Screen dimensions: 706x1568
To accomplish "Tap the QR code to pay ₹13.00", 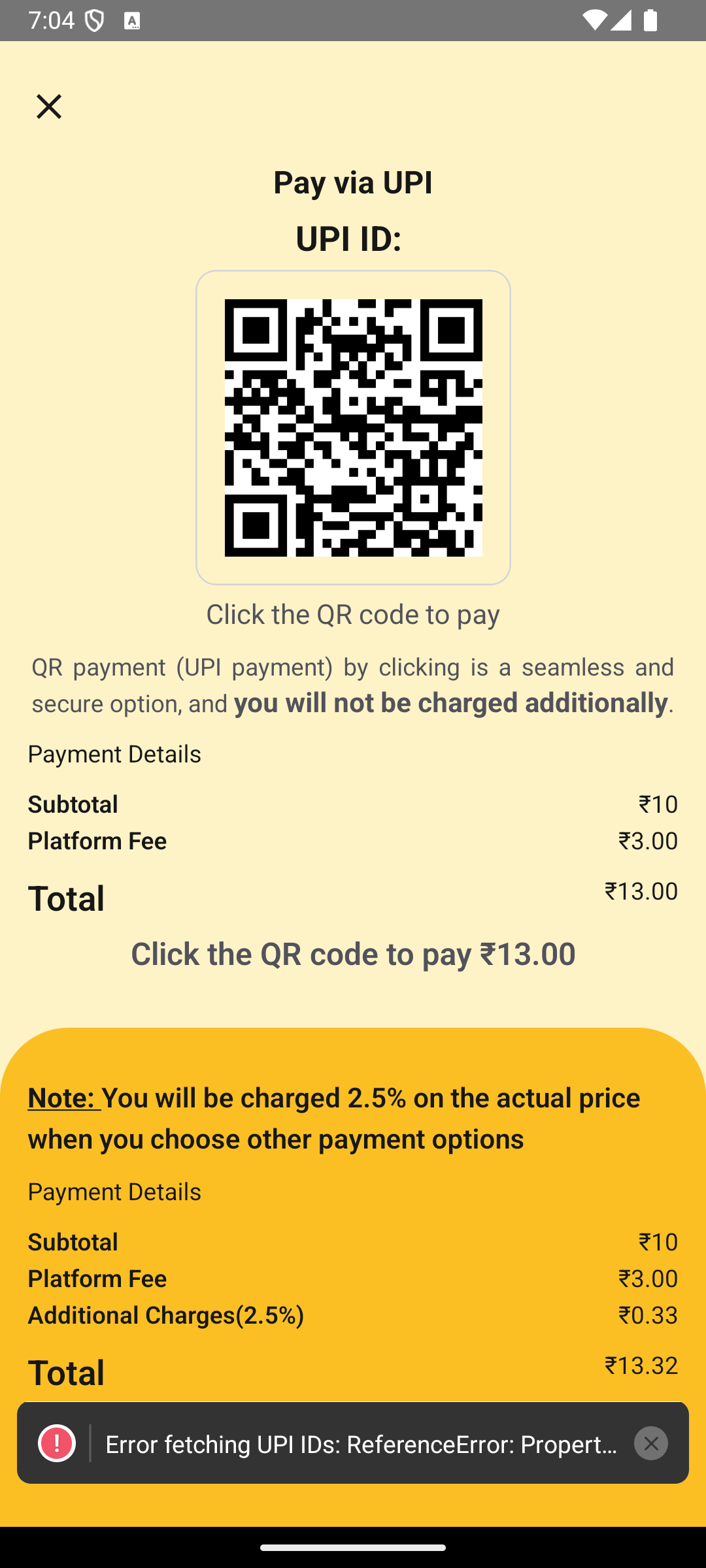I will [353, 427].
